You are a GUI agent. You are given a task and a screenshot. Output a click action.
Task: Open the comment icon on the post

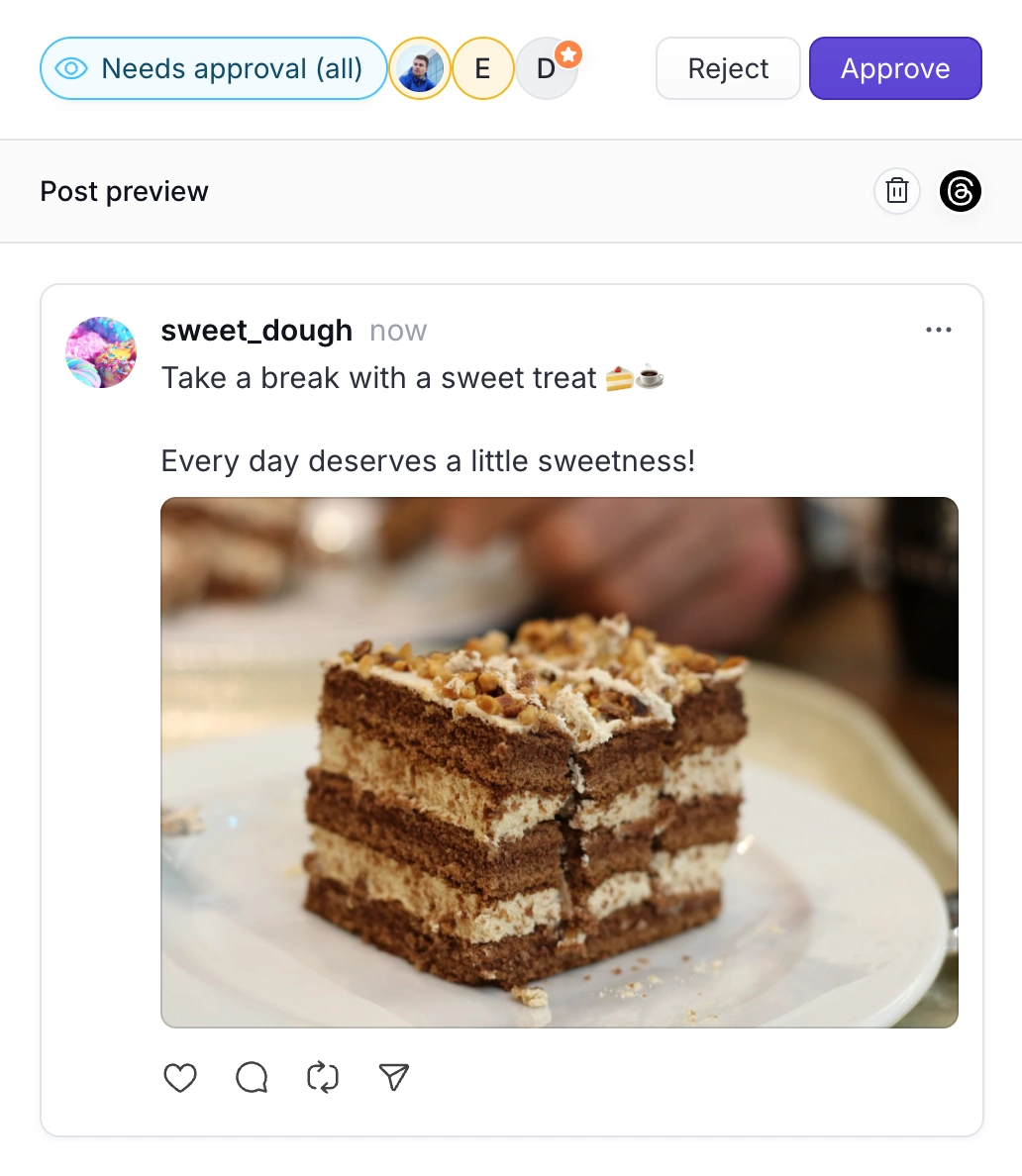[251, 1078]
